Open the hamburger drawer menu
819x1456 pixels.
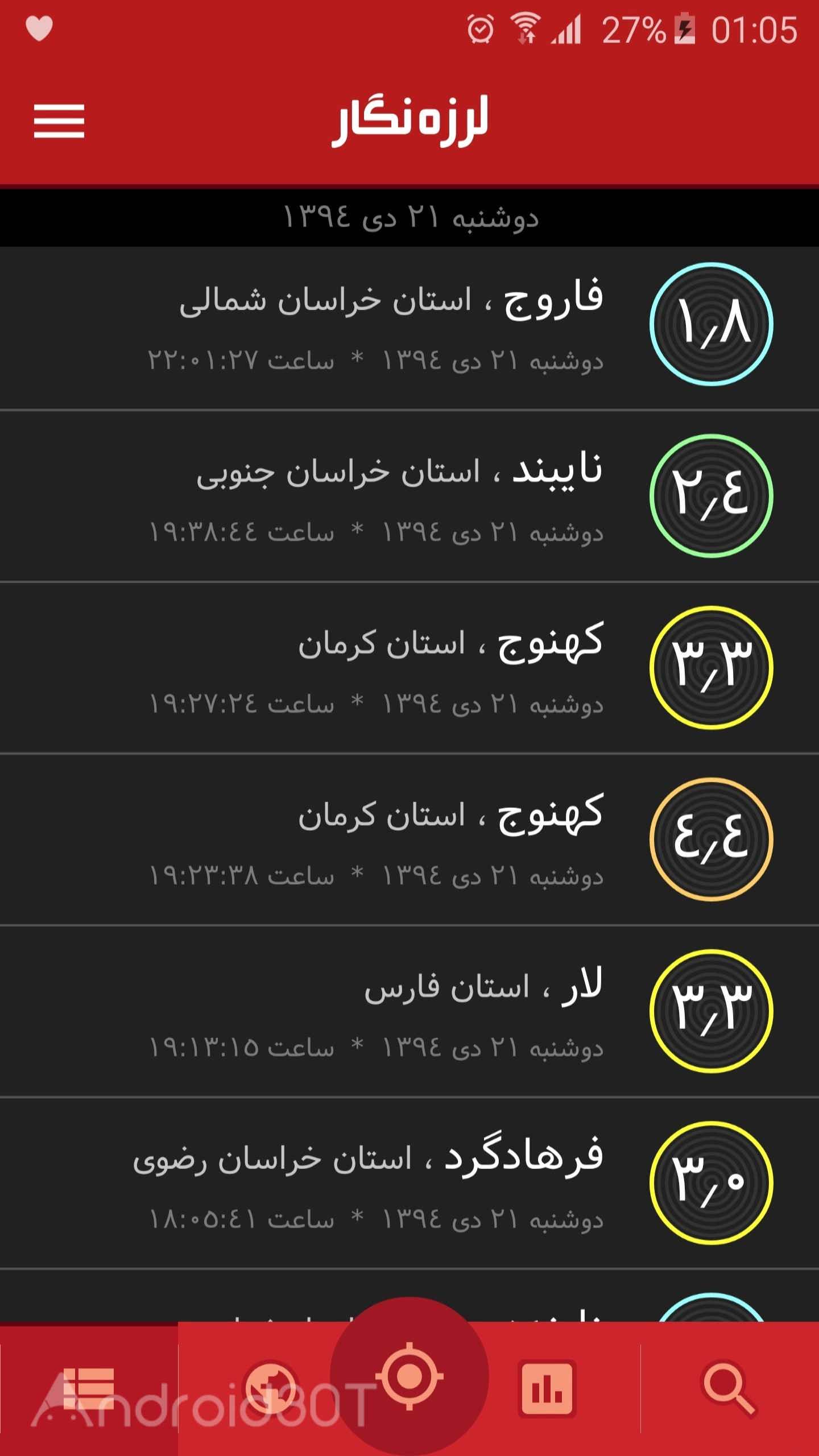click(x=59, y=121)
